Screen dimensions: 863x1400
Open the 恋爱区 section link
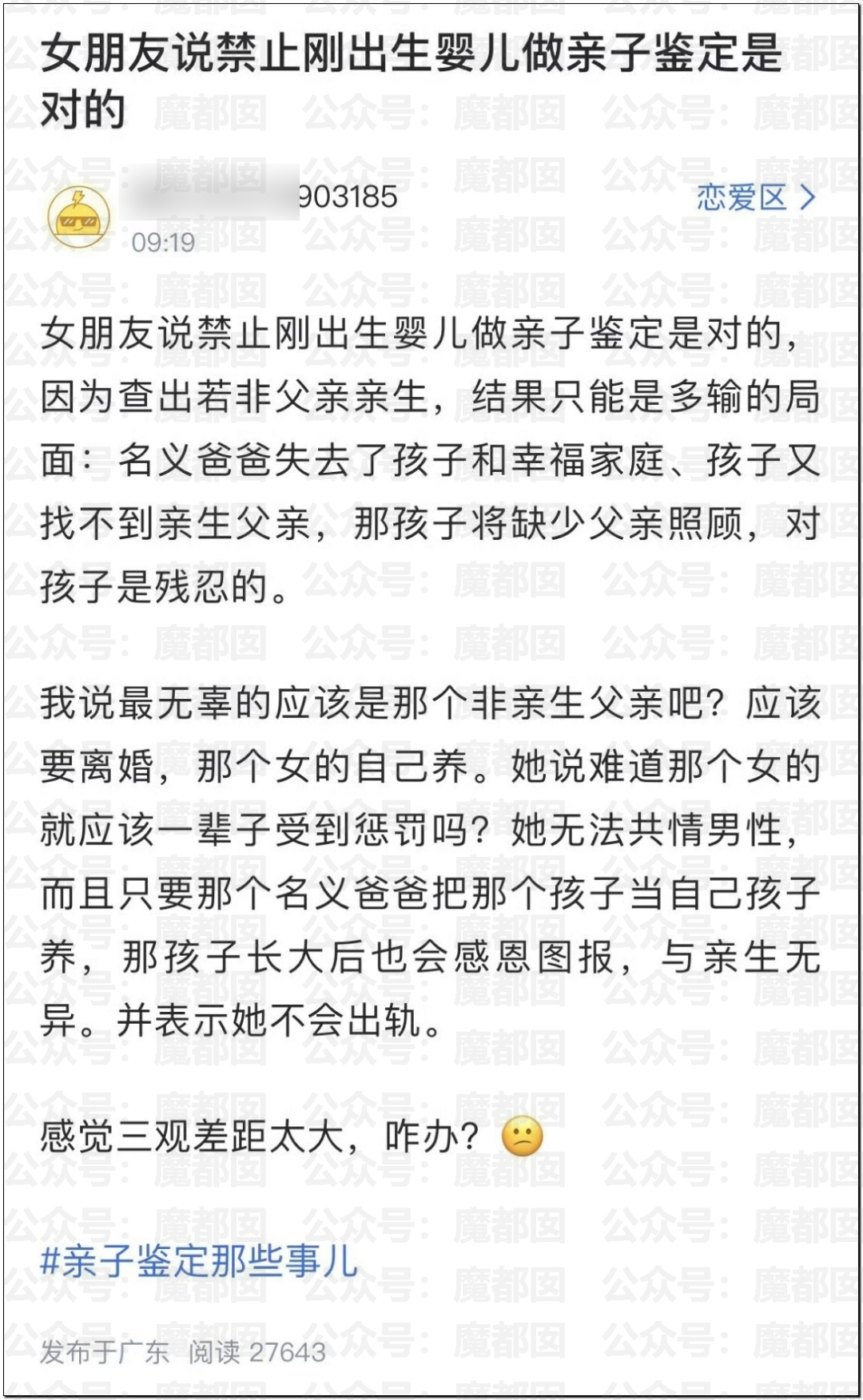pyautogui.click(x=755, y=196)
